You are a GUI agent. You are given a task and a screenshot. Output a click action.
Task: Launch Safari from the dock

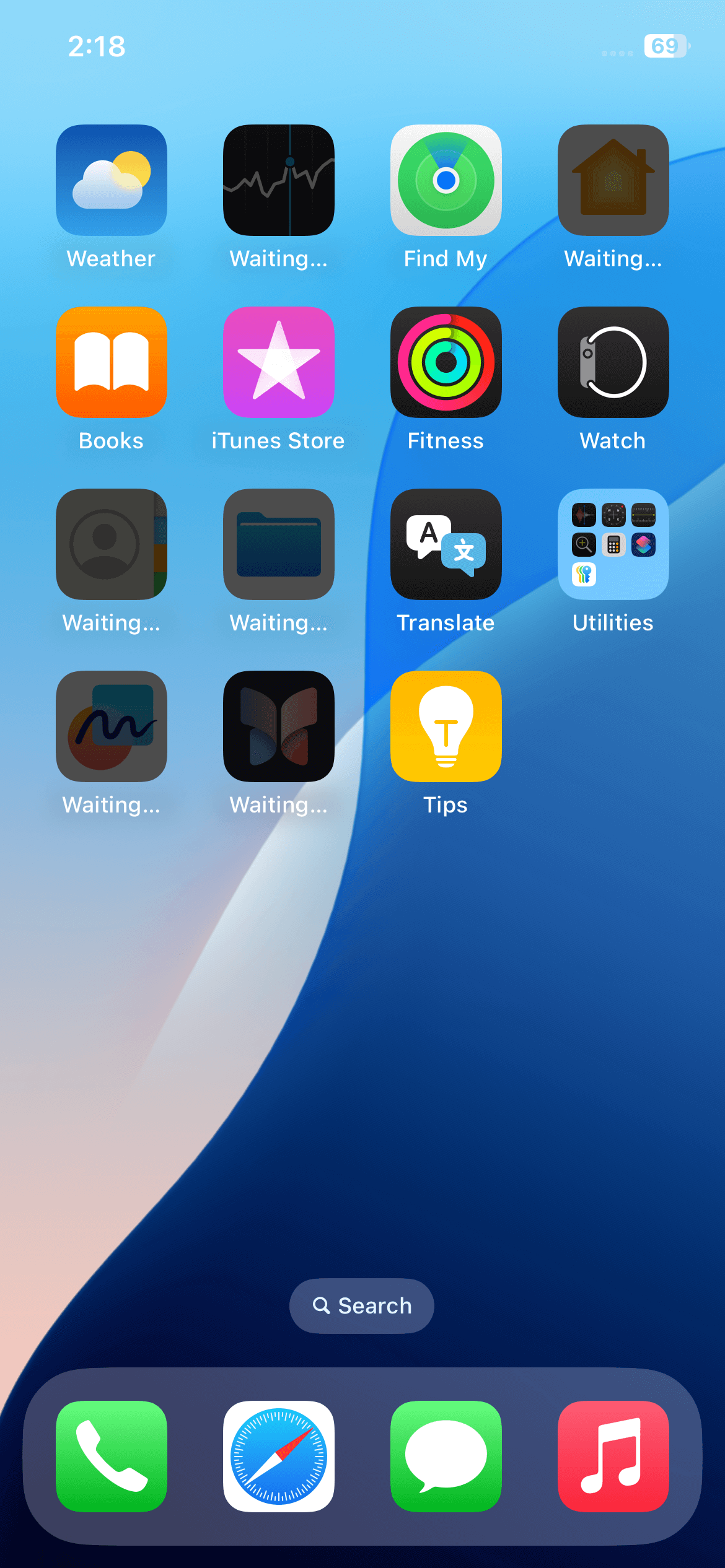pos(279,1457)
